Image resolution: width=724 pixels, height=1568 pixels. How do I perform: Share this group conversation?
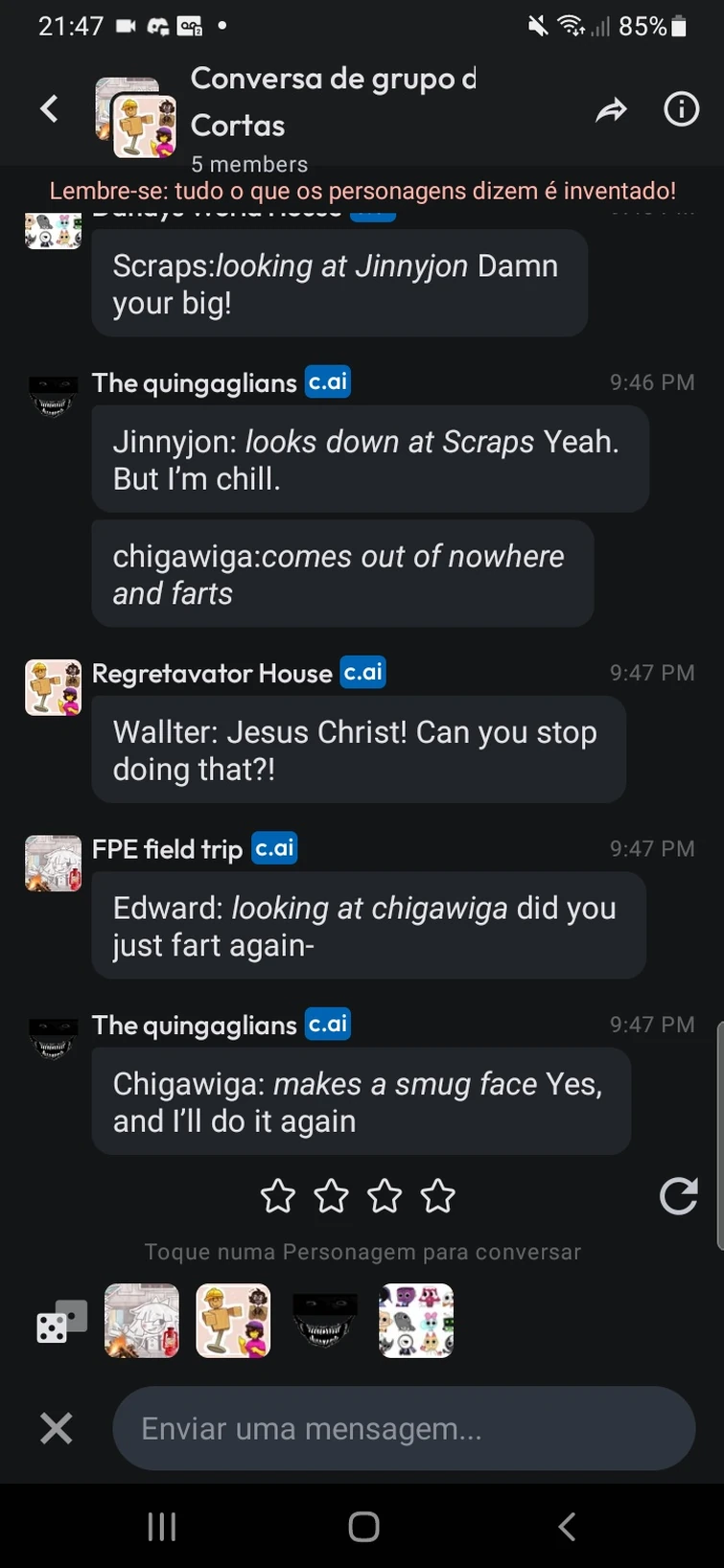(611, 110)
